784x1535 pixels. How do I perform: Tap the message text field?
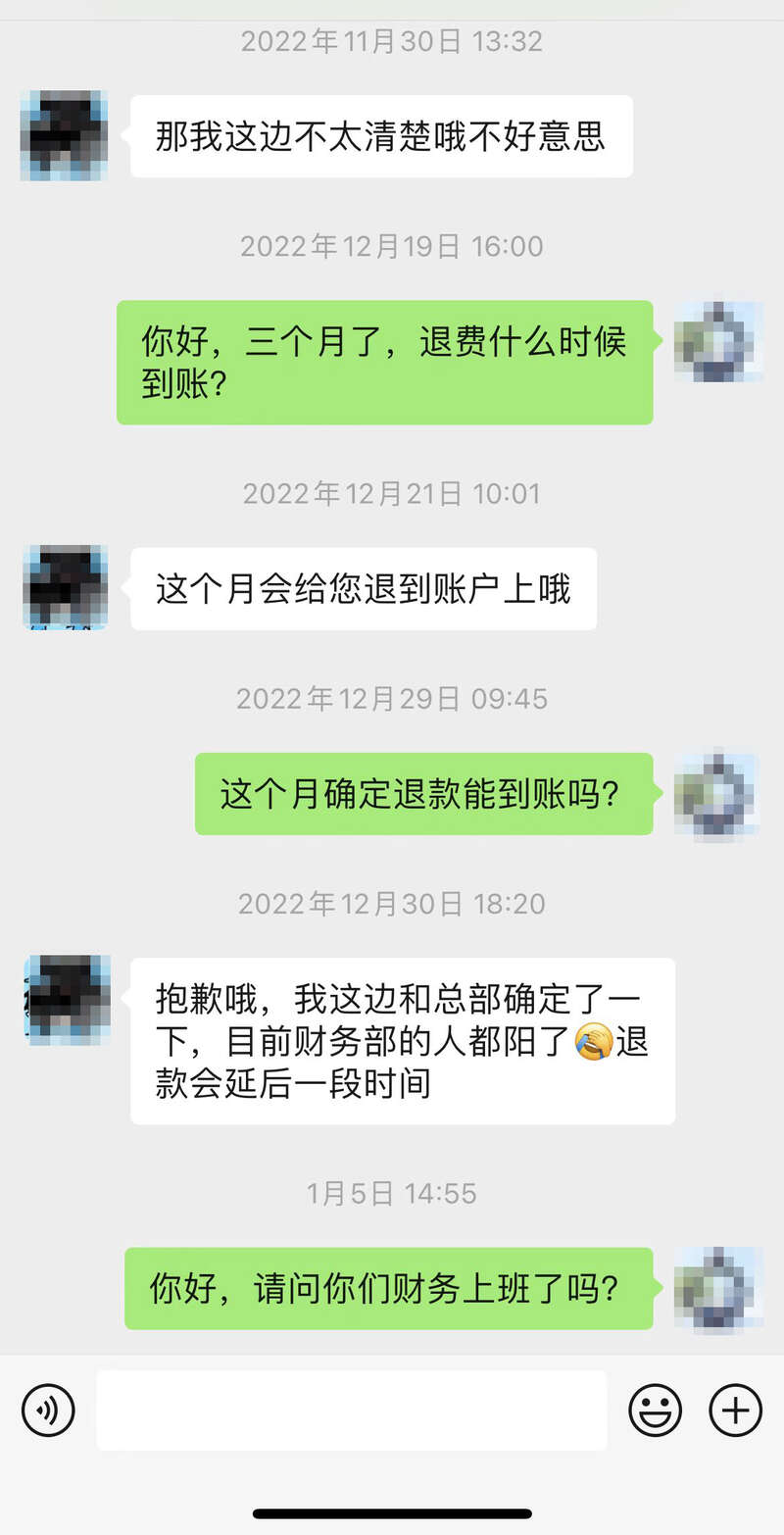[351, 1411]
